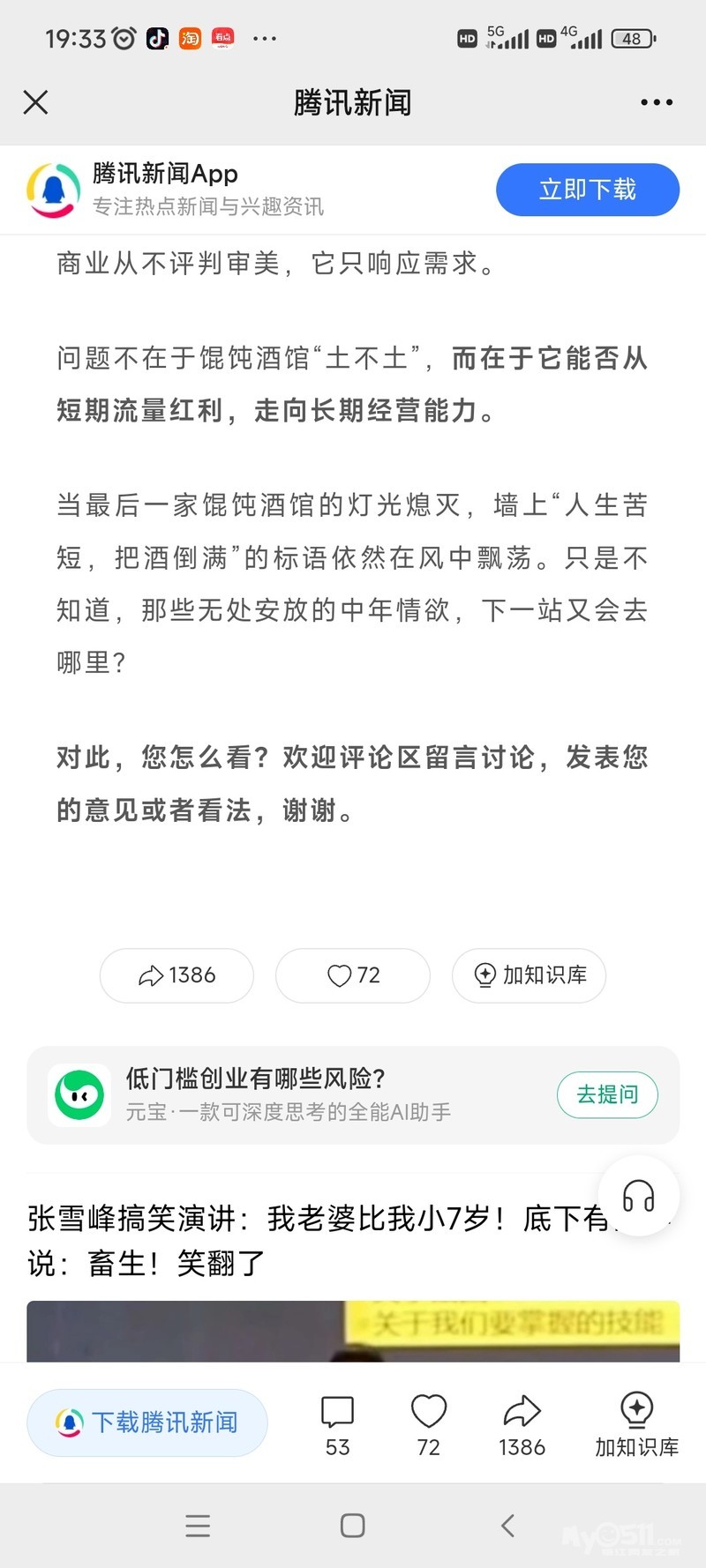Go to the system home screen
Image resolution: width=706 pixels, height=1568 pixels.
tap(353, 1526)
